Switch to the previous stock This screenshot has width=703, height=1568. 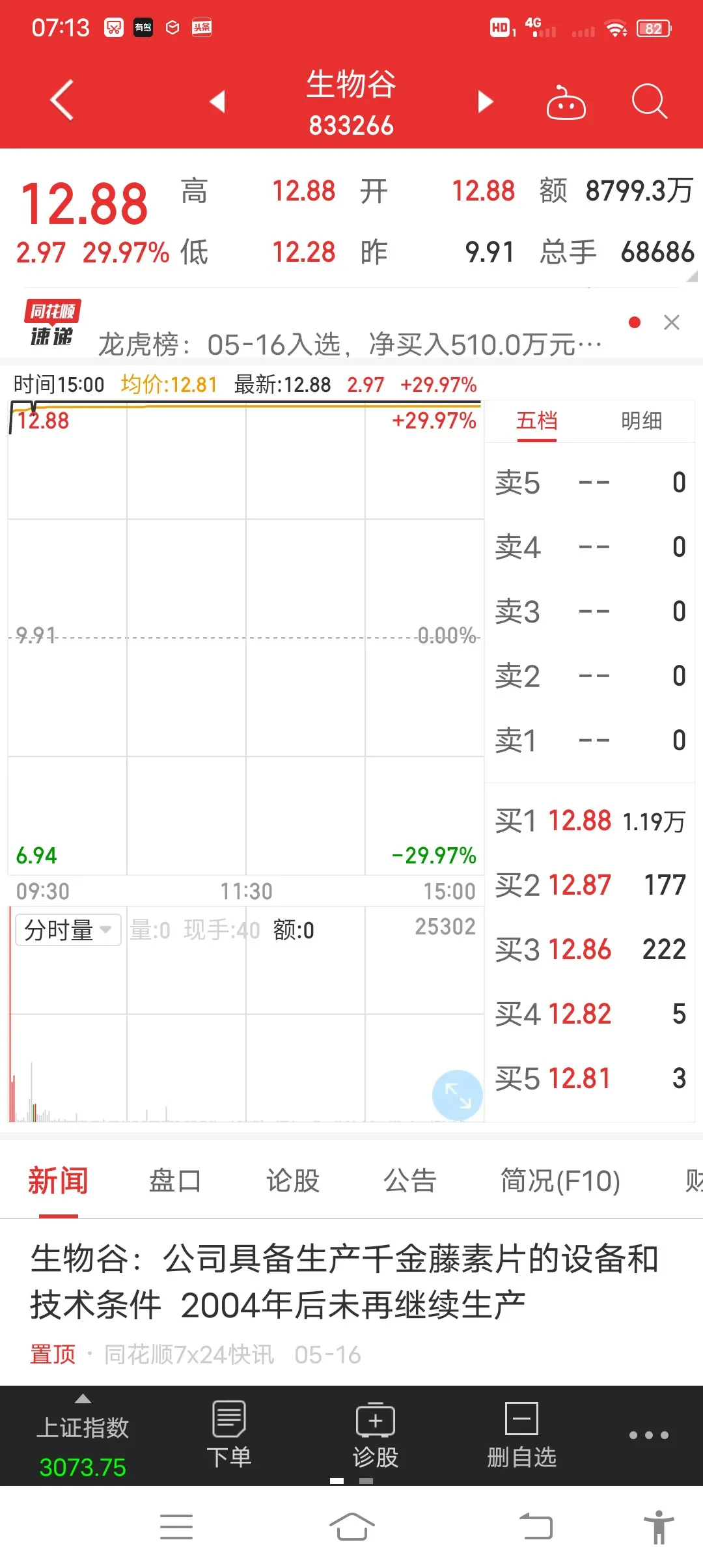(217, 102)
